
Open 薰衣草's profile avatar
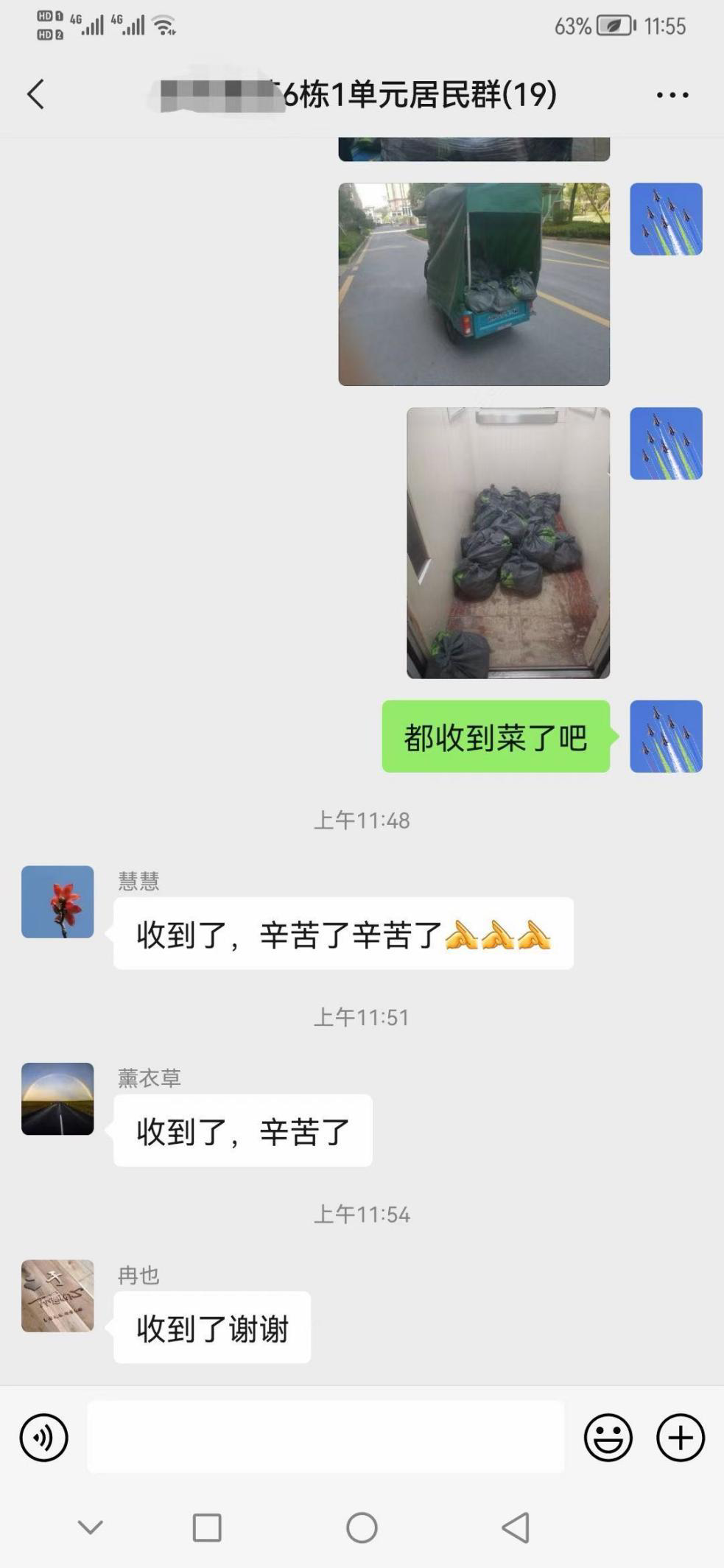[x=57, y=1098]
